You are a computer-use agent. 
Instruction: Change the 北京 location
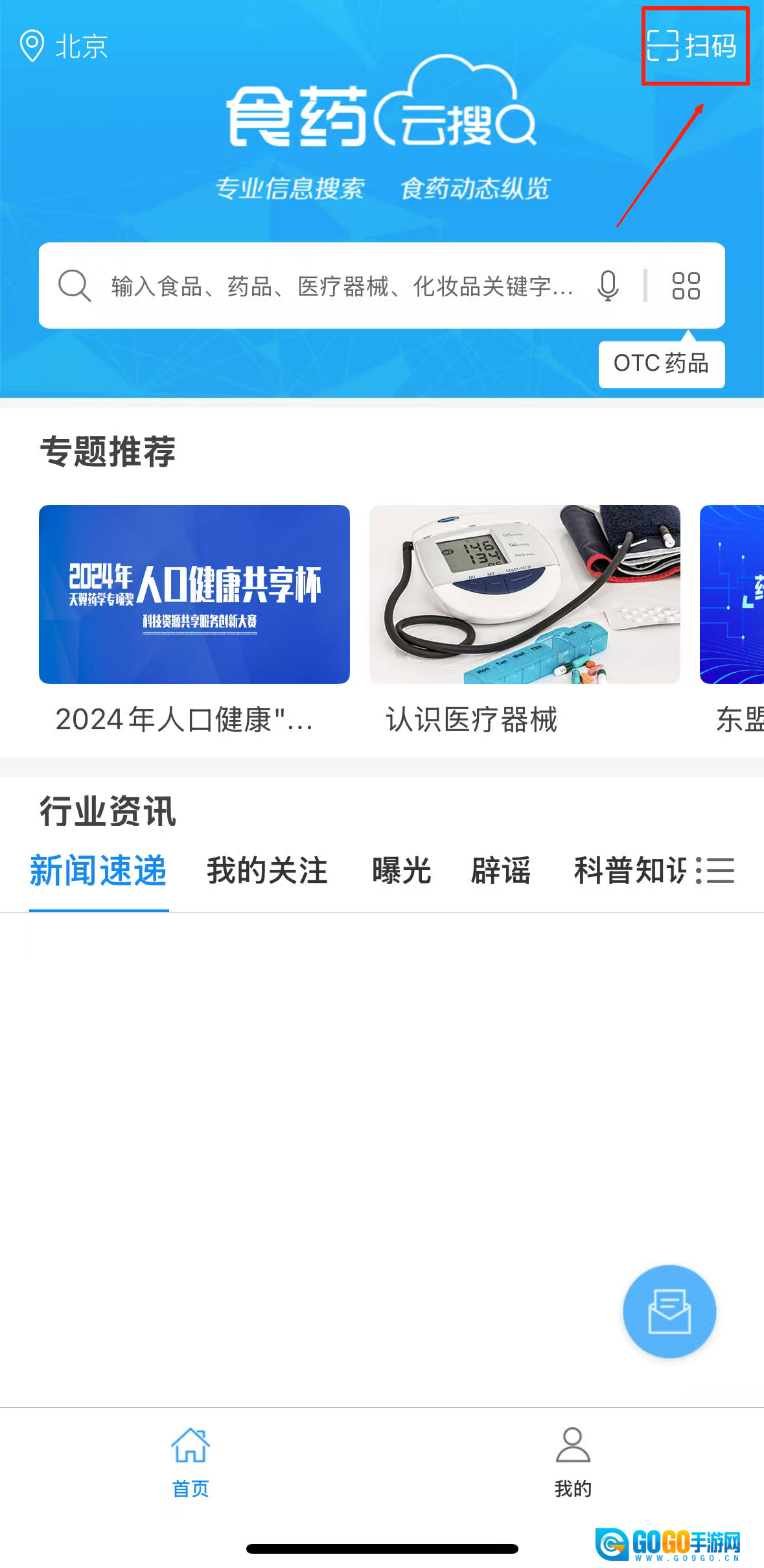point(64,46)
